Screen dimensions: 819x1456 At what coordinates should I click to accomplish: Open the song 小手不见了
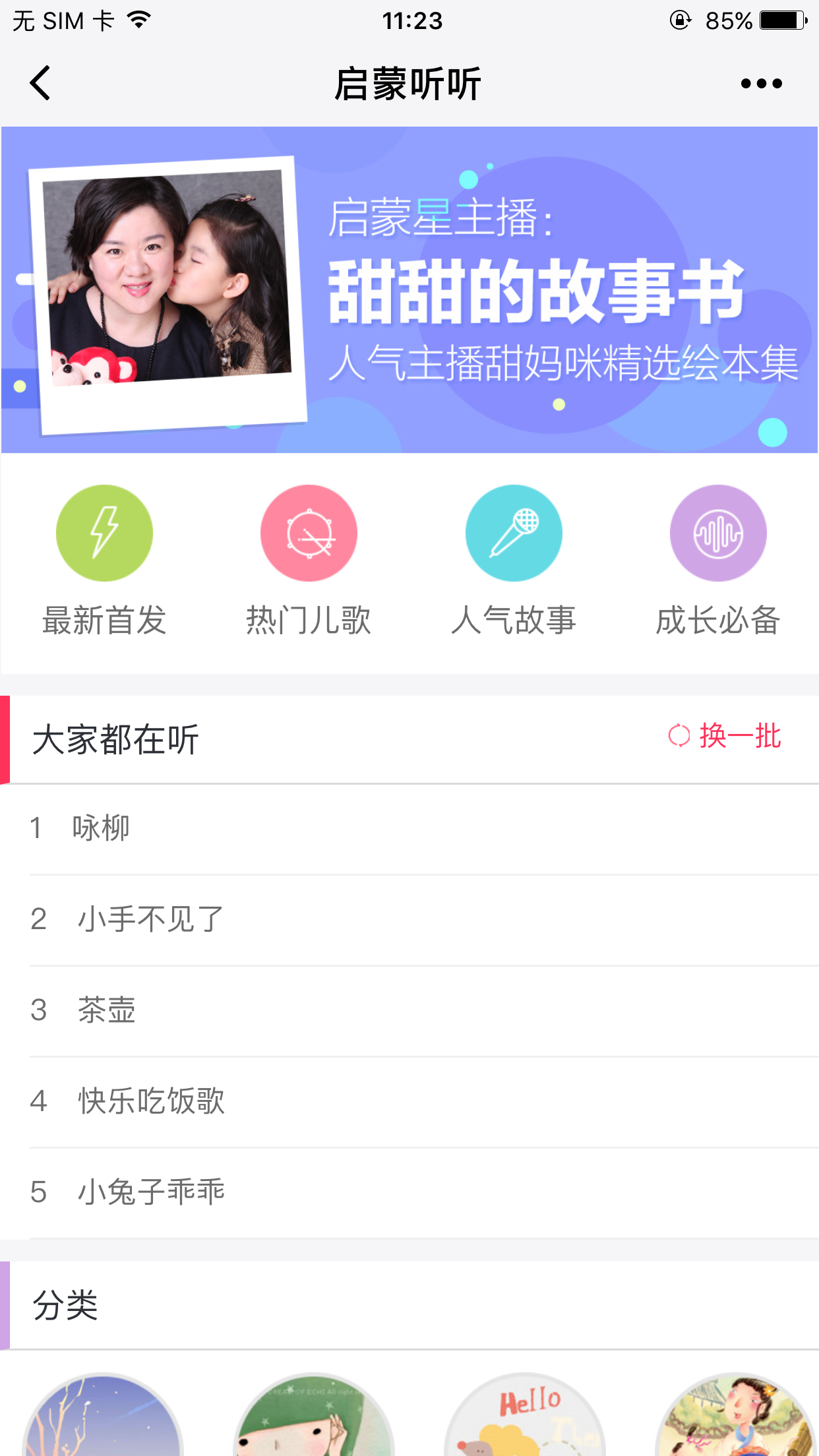click(x=150, y=919)
